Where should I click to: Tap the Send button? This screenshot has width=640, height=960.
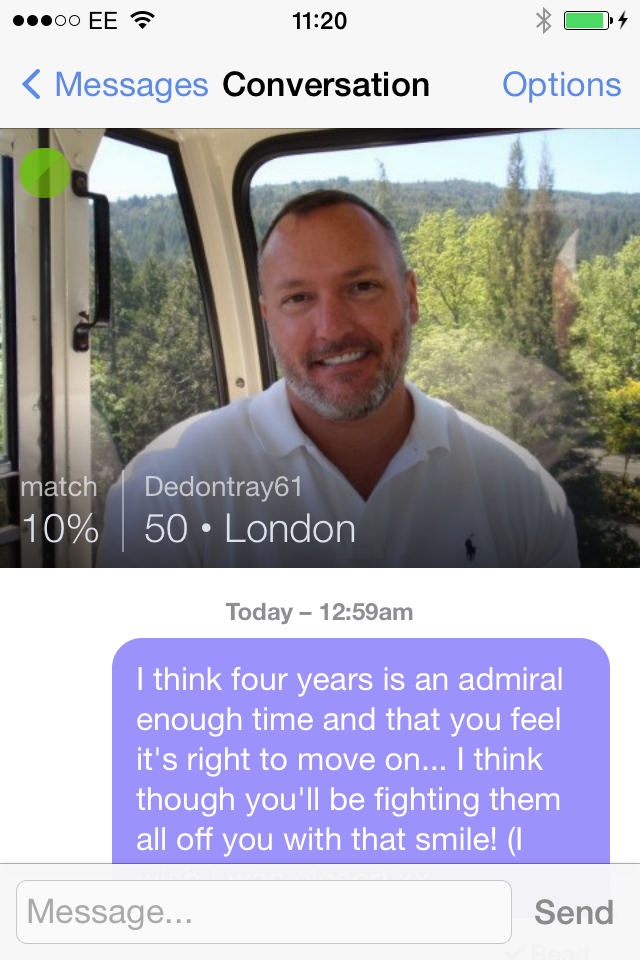pos(574,912)
